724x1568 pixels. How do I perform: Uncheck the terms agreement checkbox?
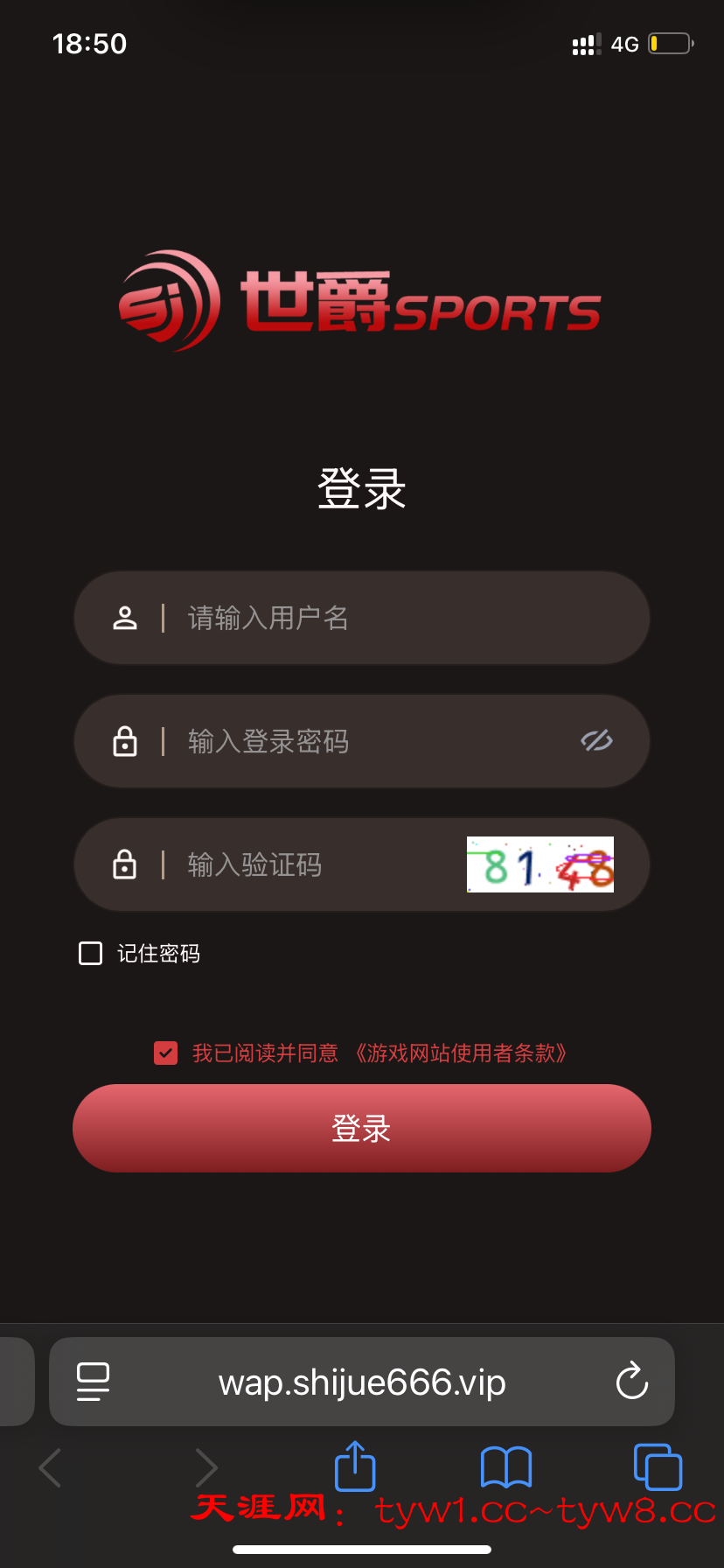click(166, 1053)
